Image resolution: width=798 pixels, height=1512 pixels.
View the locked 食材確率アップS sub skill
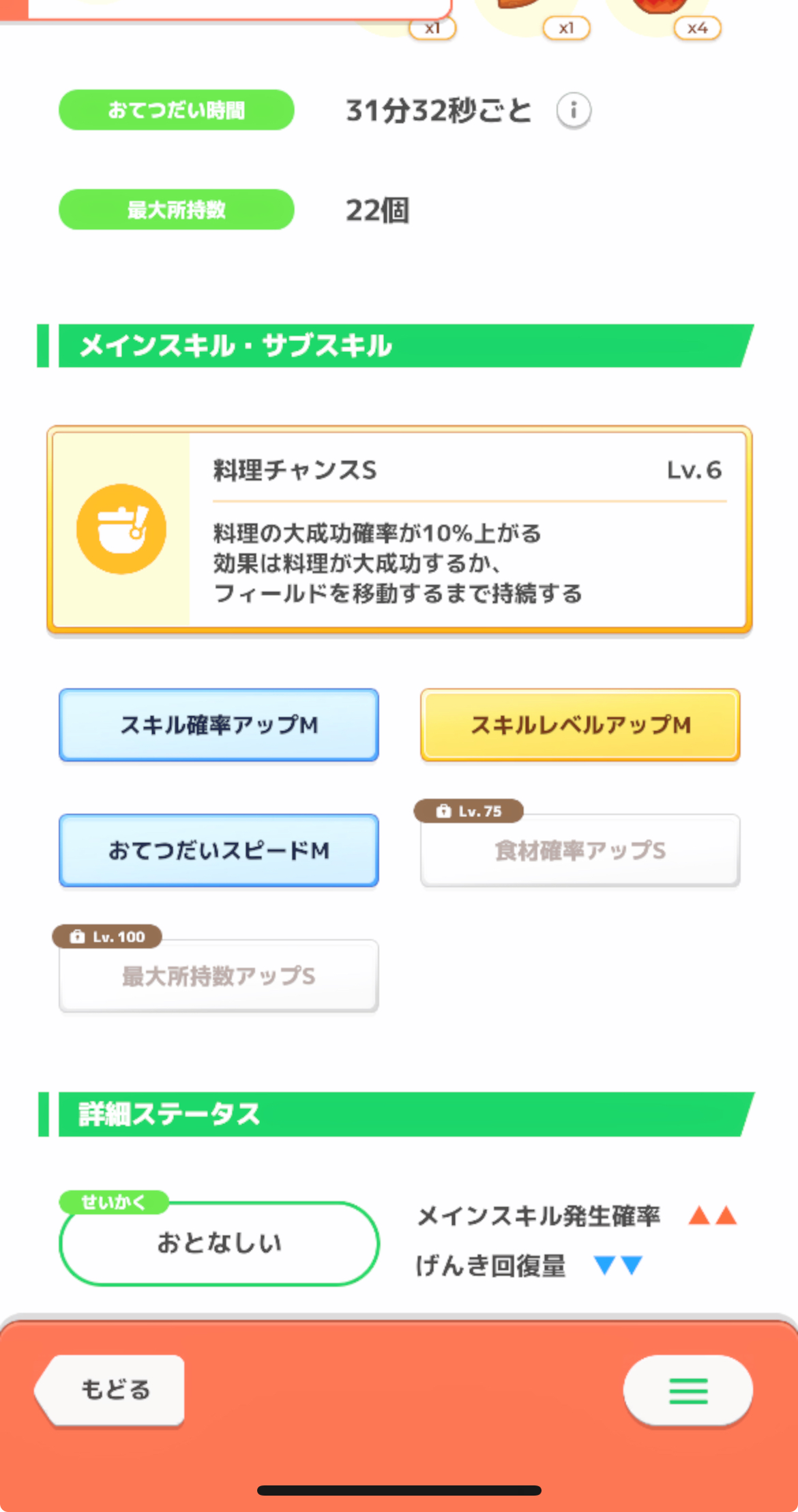coord(580,850)
